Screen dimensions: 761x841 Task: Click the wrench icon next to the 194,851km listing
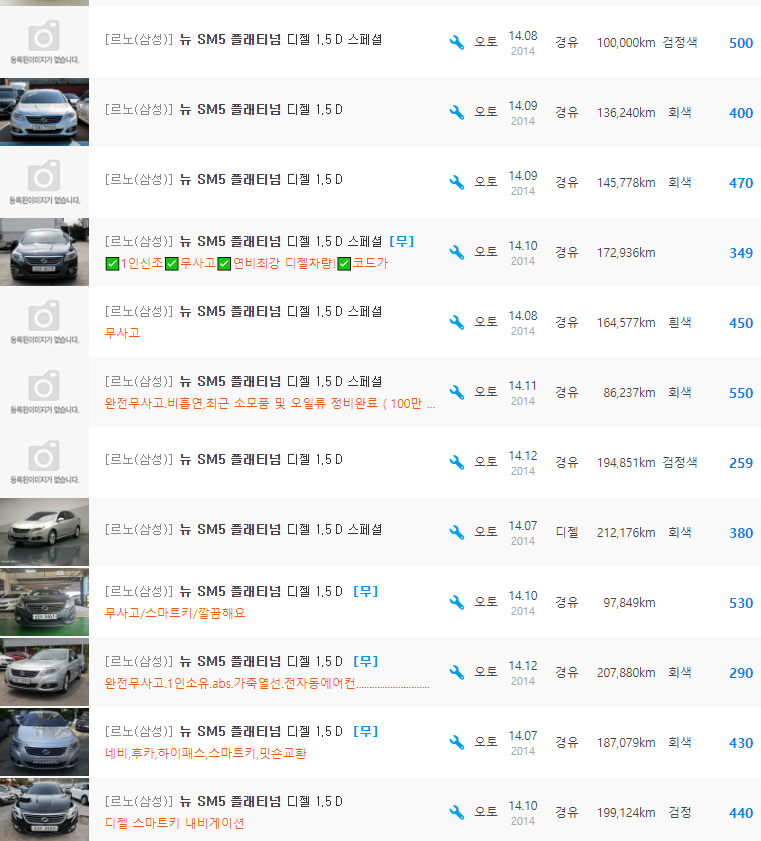457,460
